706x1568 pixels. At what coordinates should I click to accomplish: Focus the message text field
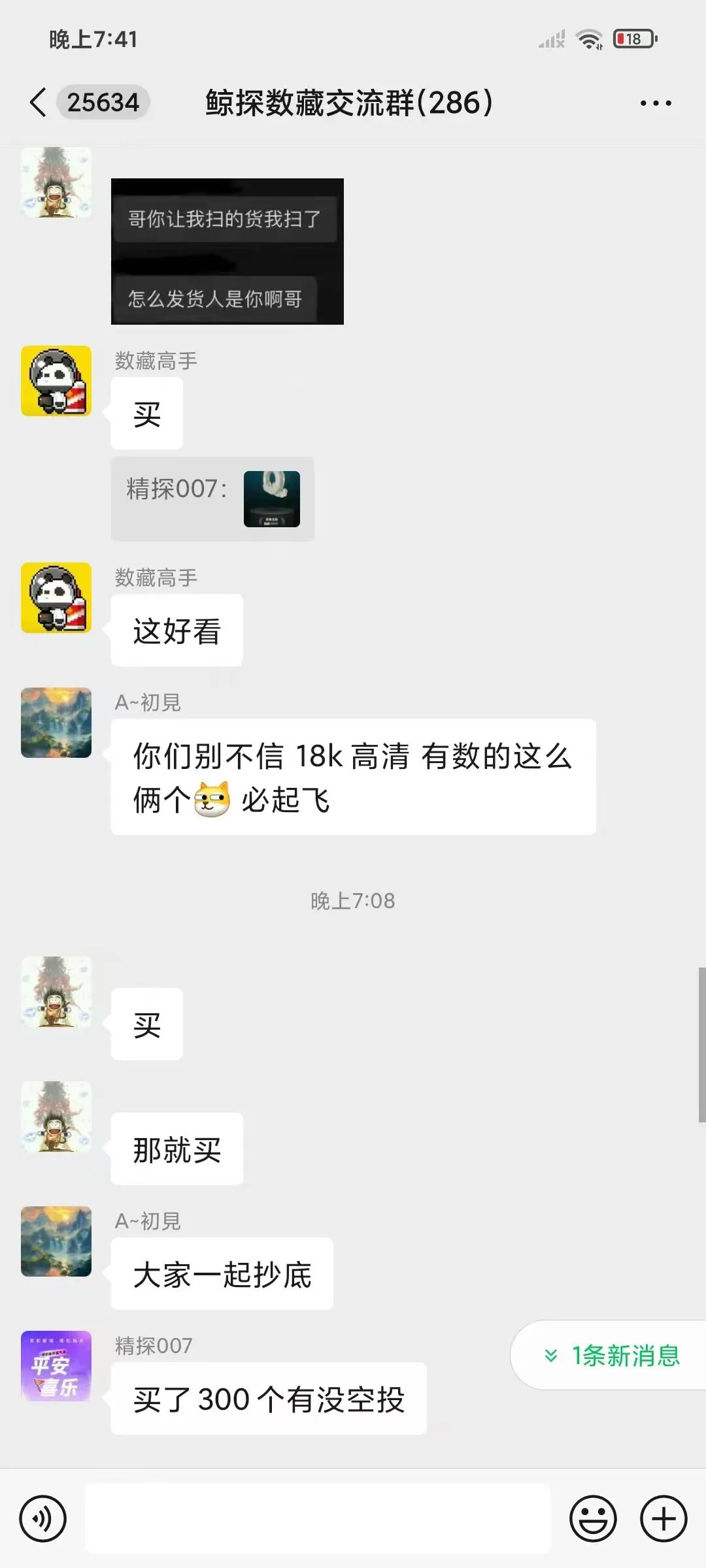pyautogui.click(x=318, y=1518)
